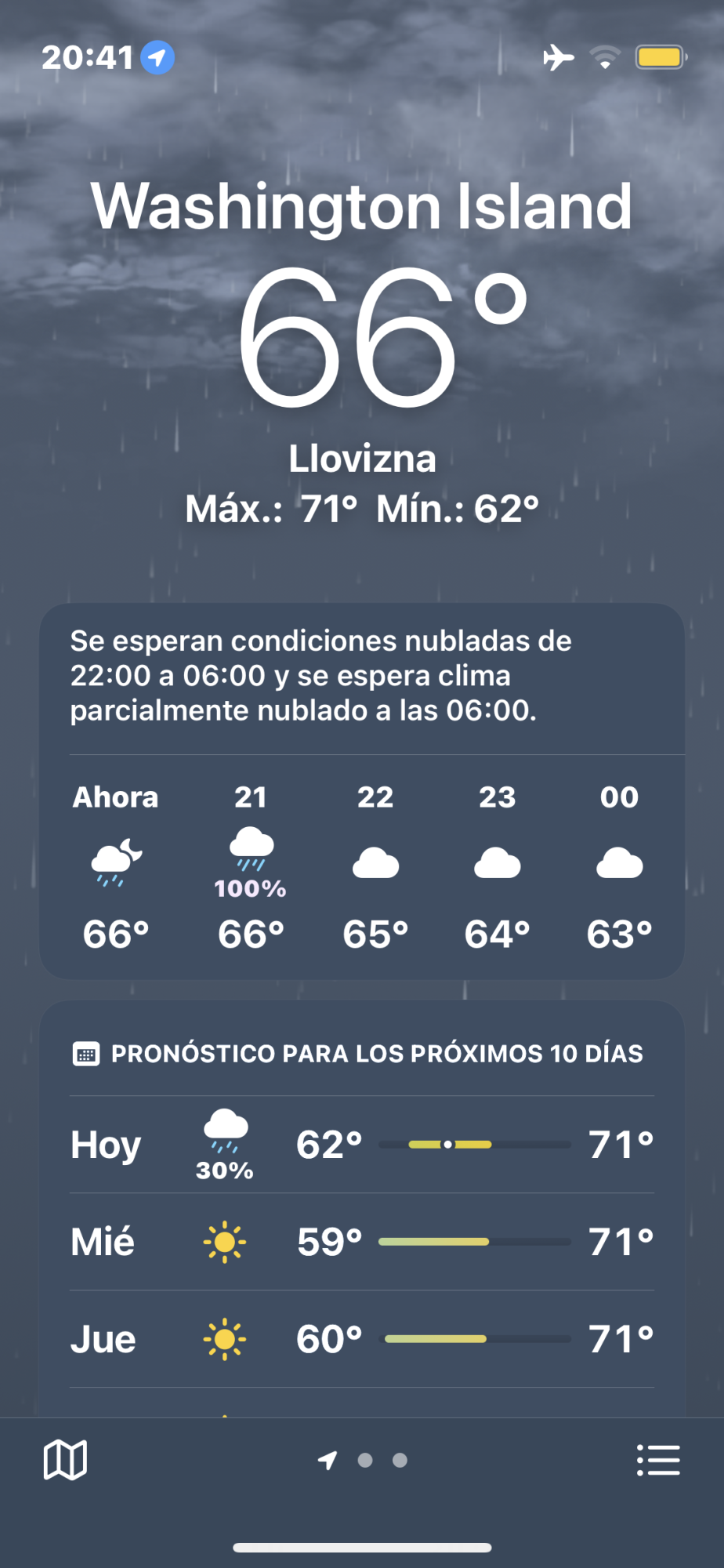Open the hourly forecast card
This screenshot has height=1568, width=724.
(362, 790)
